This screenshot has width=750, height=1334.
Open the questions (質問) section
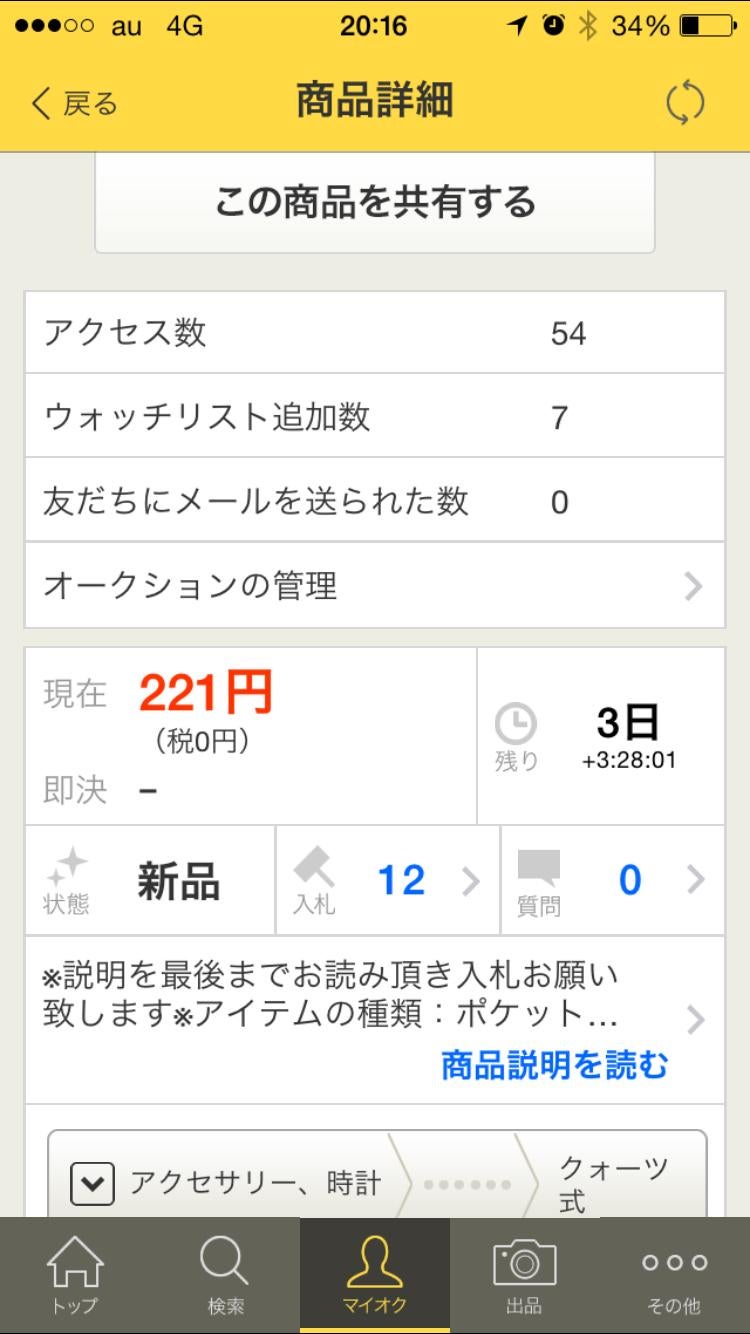[x=612, y=881]
